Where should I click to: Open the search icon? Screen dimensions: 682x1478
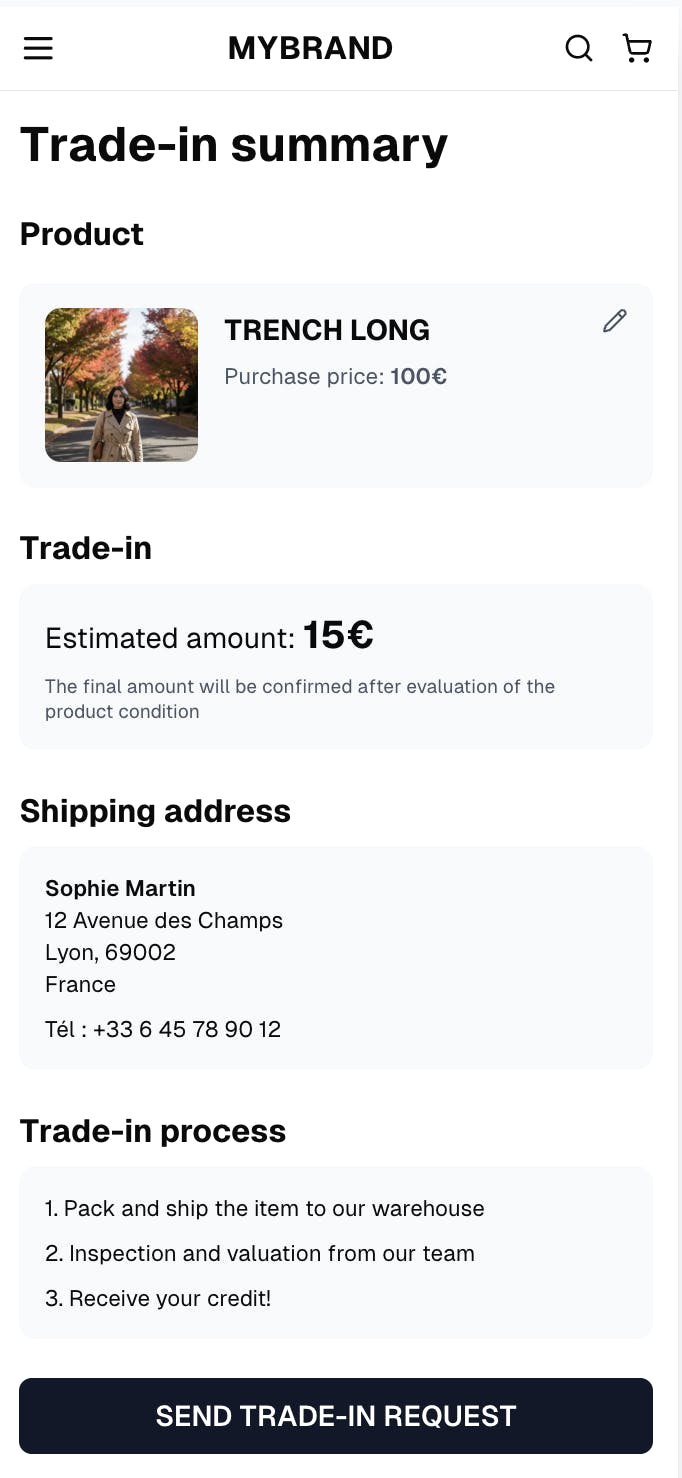[x=579, y=48]
